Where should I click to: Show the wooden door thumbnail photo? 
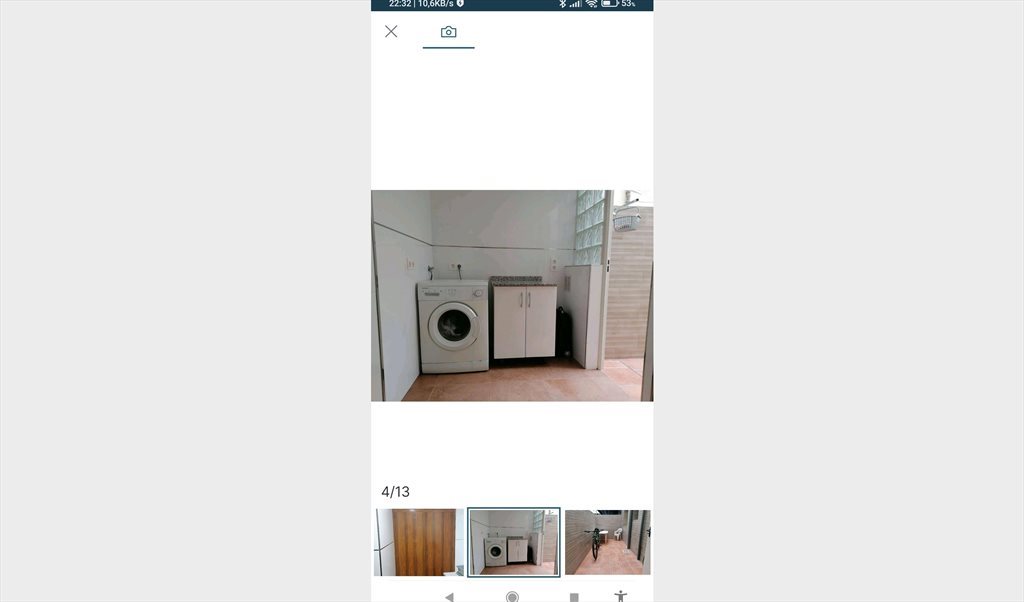click(419, 542)
